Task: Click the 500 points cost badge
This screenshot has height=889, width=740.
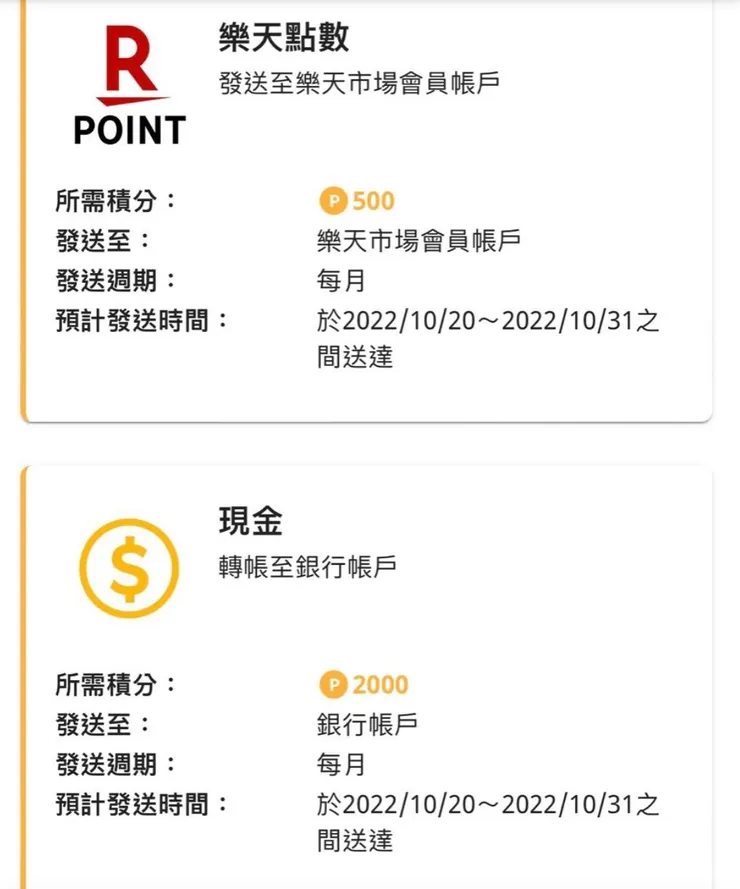Action: [358, 200]
